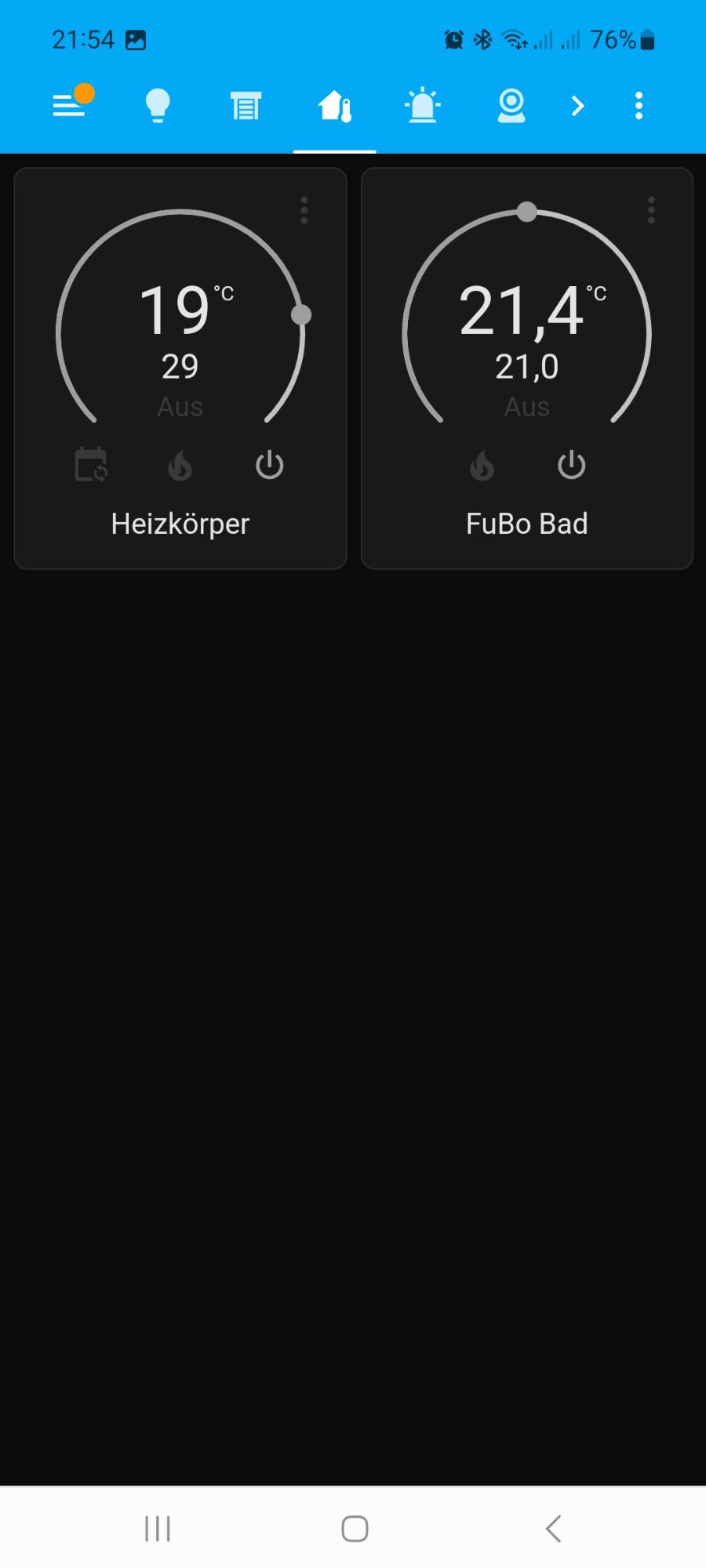Tap the Heizkörper temperature dial handle
The image size is (706, 1568).
click(x=301, y=314)
